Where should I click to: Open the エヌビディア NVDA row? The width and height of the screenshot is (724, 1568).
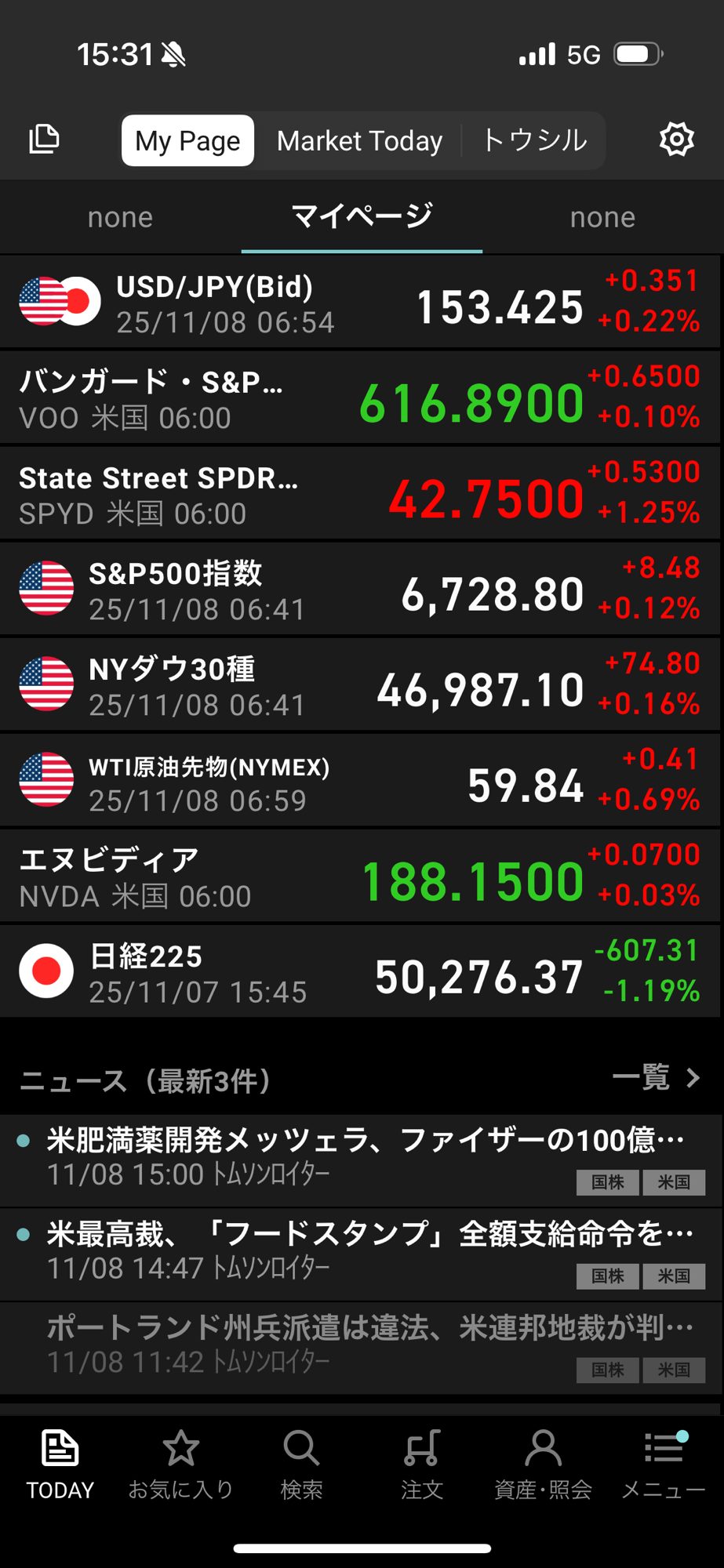(361, 877)
